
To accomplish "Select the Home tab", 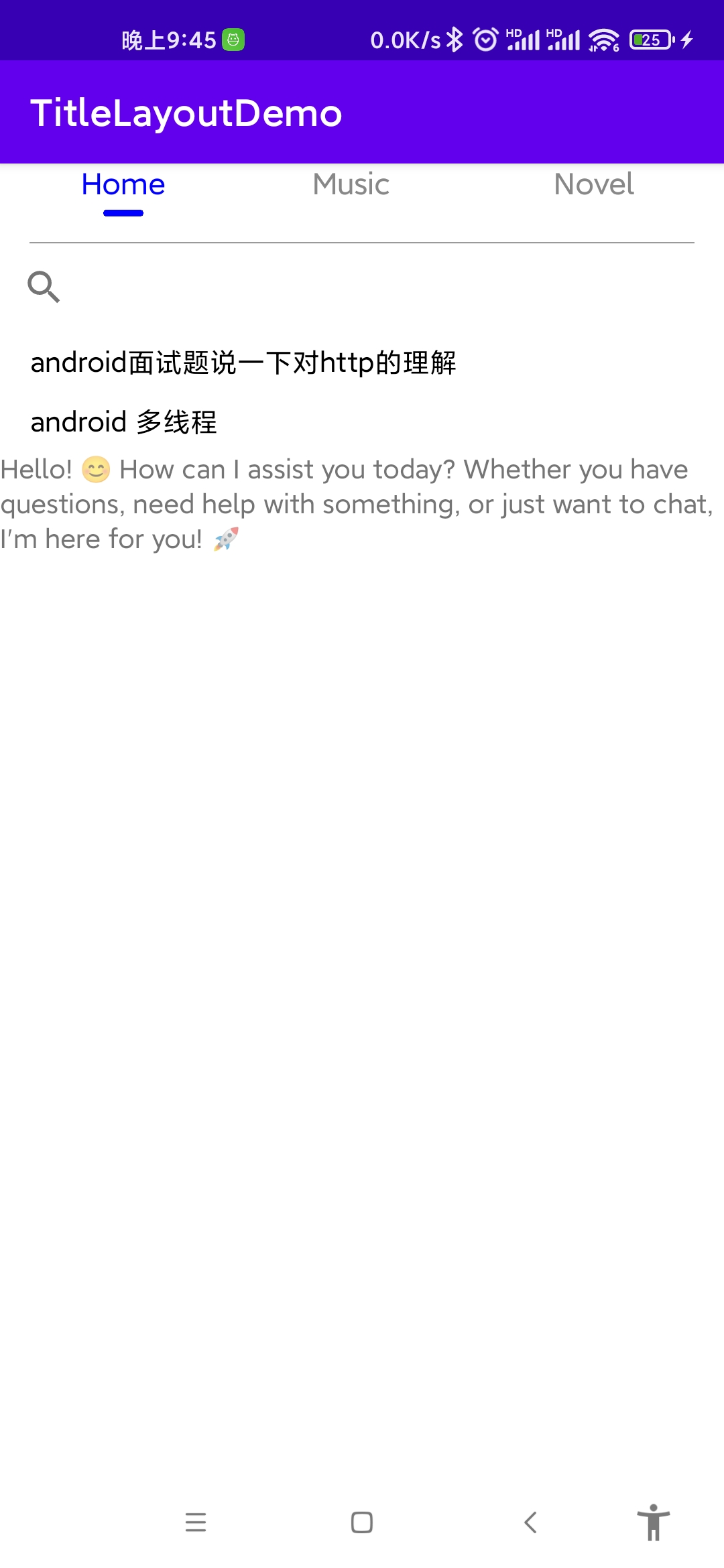I will pyautogui.click(x=123, y=184).
